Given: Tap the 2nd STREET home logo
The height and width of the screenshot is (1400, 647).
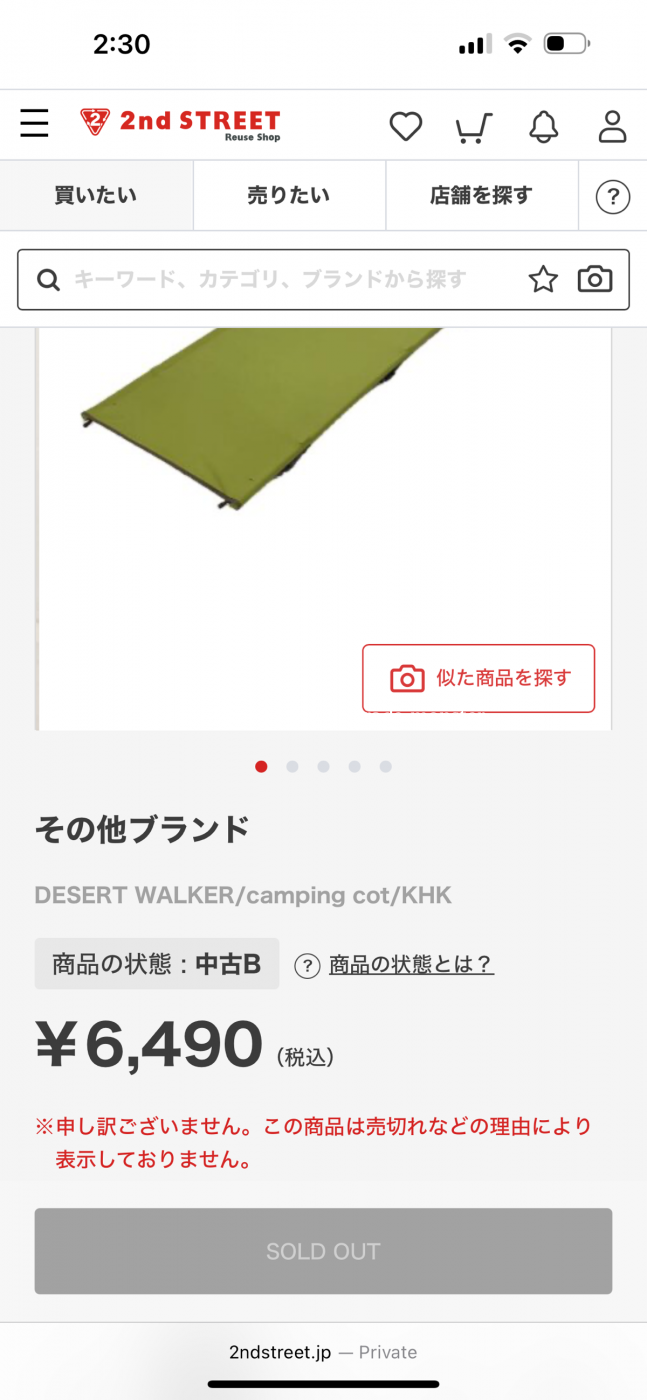Looking at the screenshot, I should (181, 124).
